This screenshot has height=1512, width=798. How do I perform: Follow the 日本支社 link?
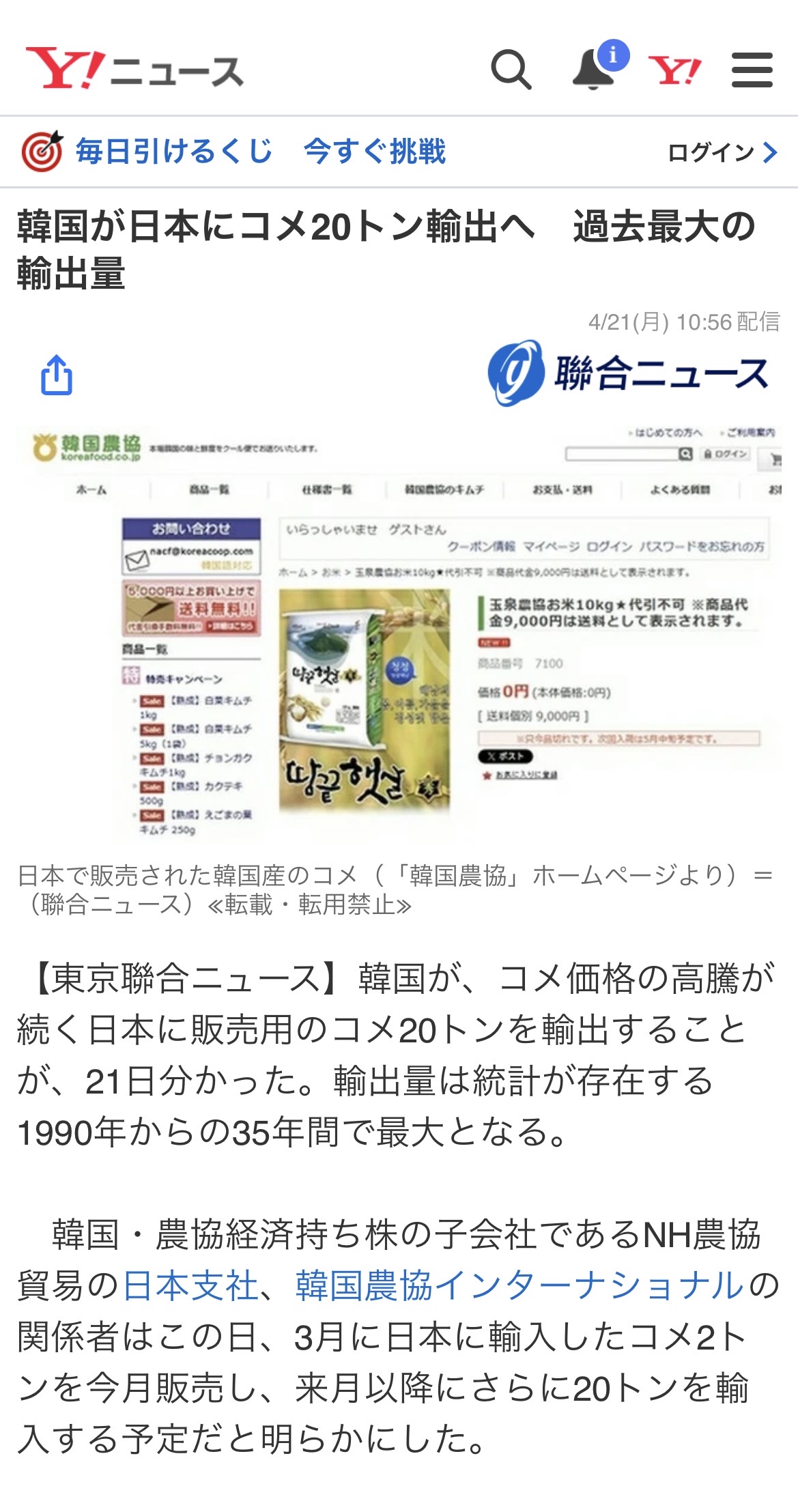tap(190, 1286)
